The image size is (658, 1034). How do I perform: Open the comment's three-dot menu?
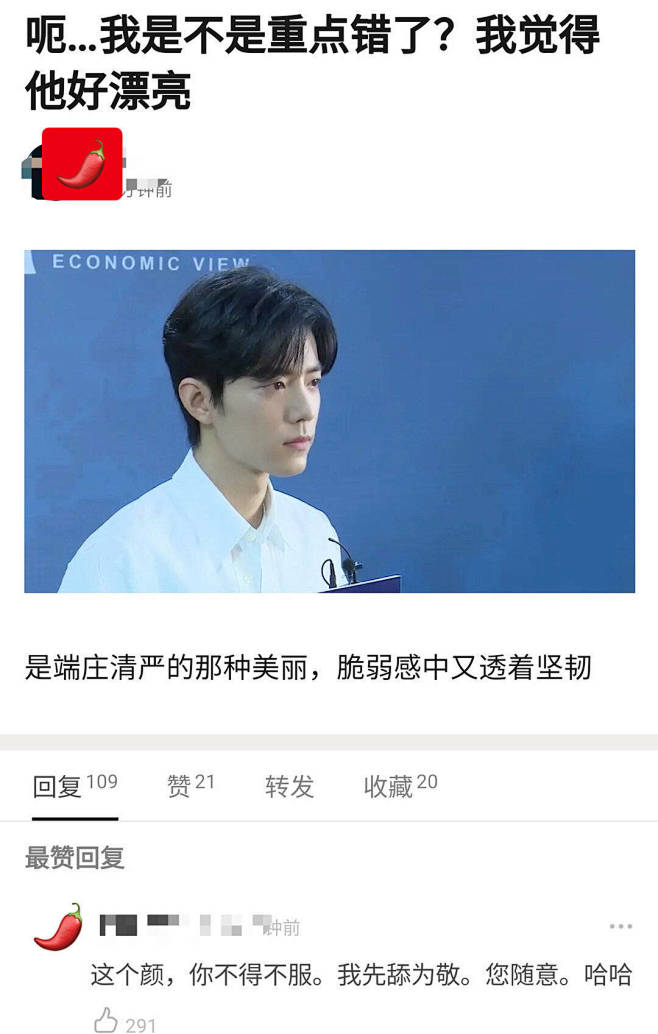(x=621, y=927)
